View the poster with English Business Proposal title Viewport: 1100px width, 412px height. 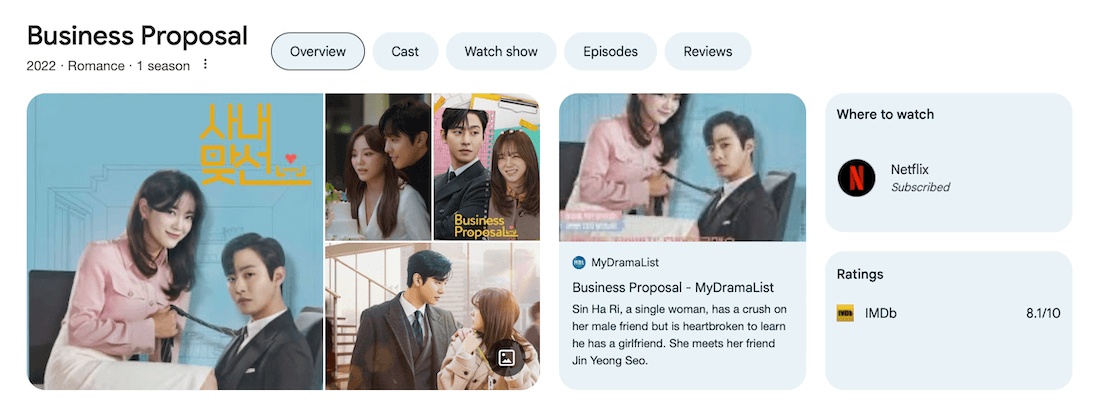pos(486,166)
